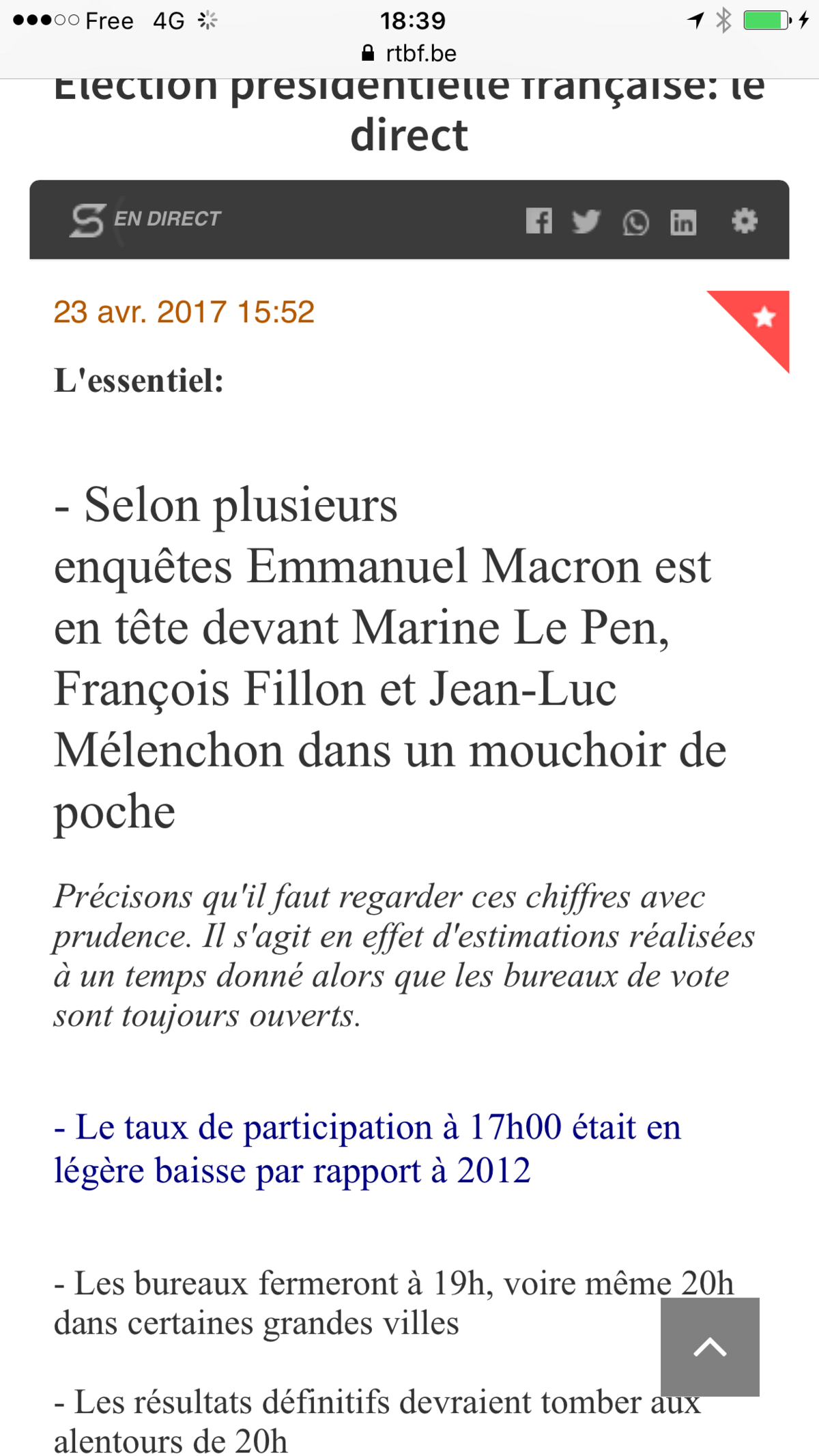The height and width of the screenshot is (1456, 819).
Task: Tap the scroll-to-top arrow button
Action: tap(710, 1347)
